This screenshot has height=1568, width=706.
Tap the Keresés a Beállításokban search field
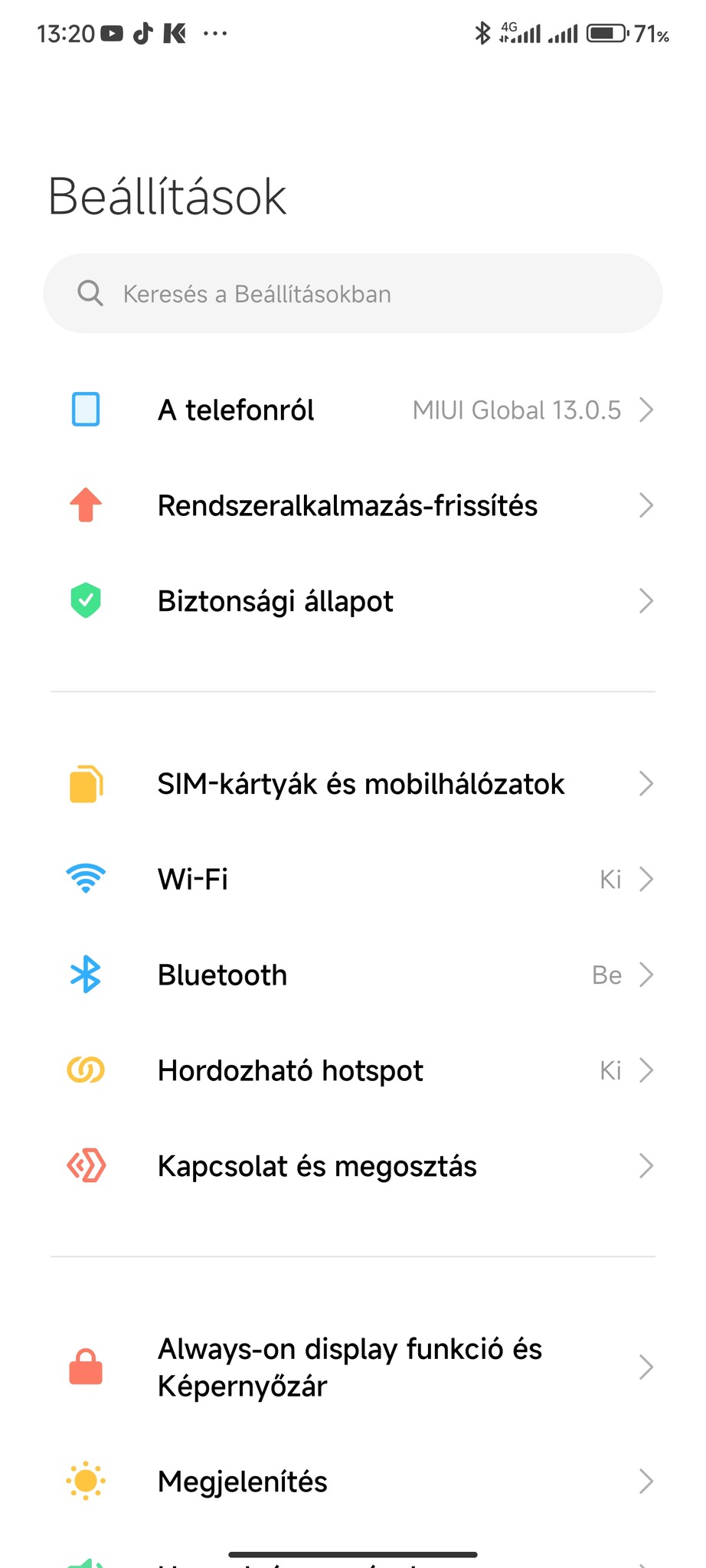pyautogui.click(x=352, y=294)
